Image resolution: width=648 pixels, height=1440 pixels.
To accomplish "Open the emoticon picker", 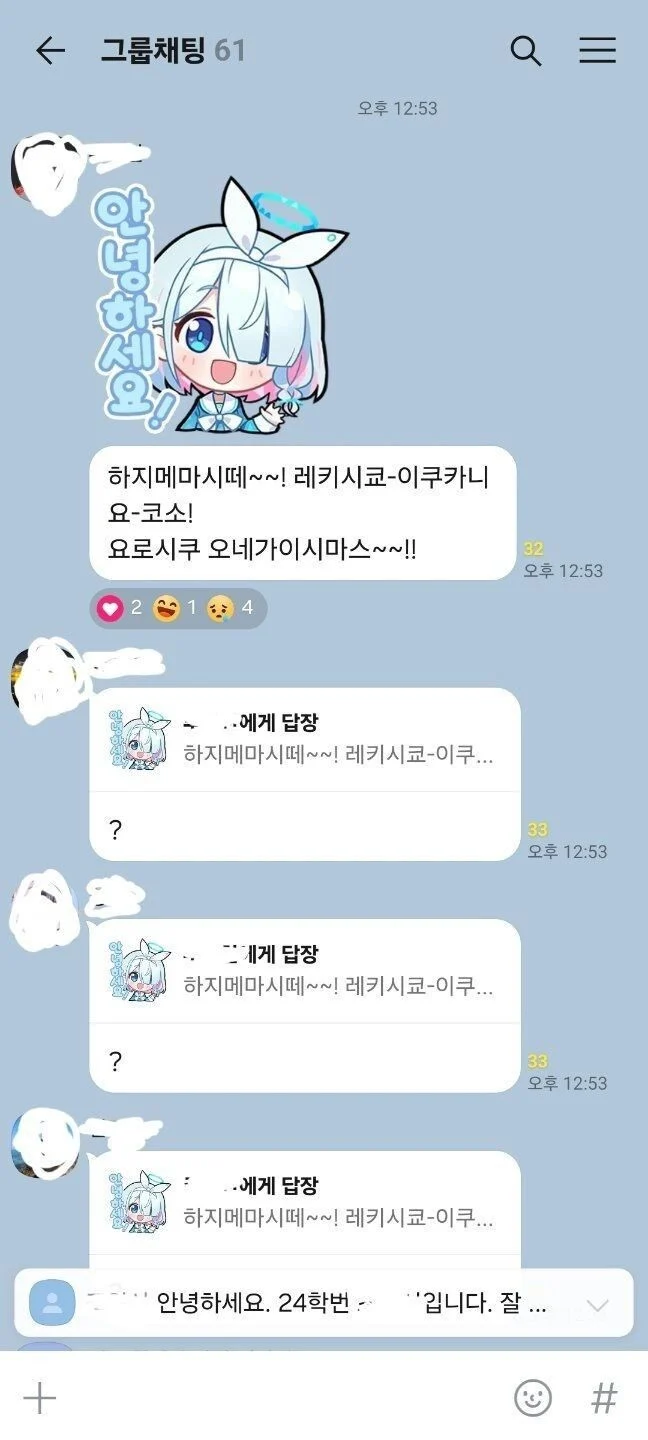I will 533,1397.
